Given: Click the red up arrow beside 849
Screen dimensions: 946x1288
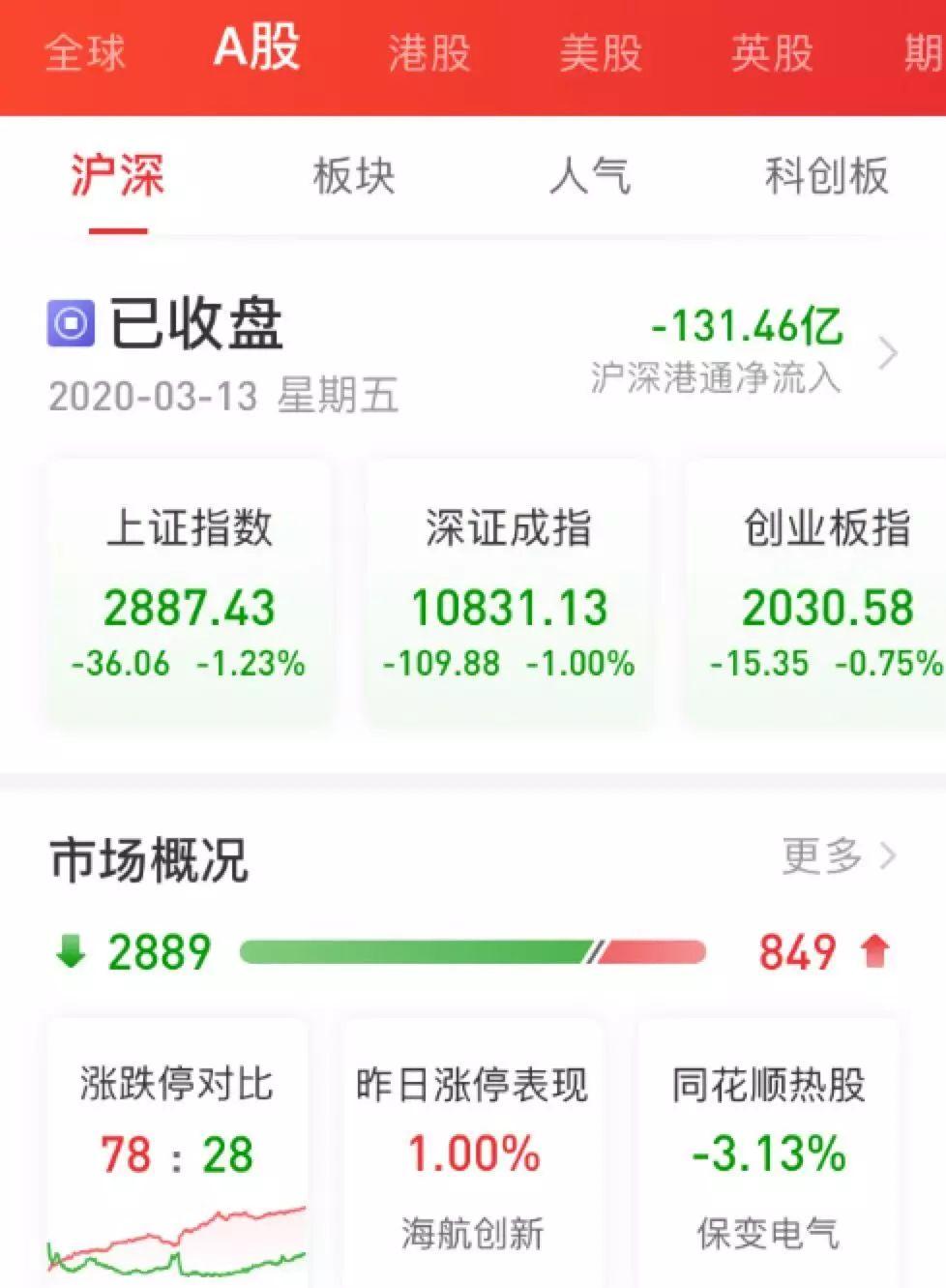Looking at the screenshot, I should pyautogui.click(x=874, y=952).
